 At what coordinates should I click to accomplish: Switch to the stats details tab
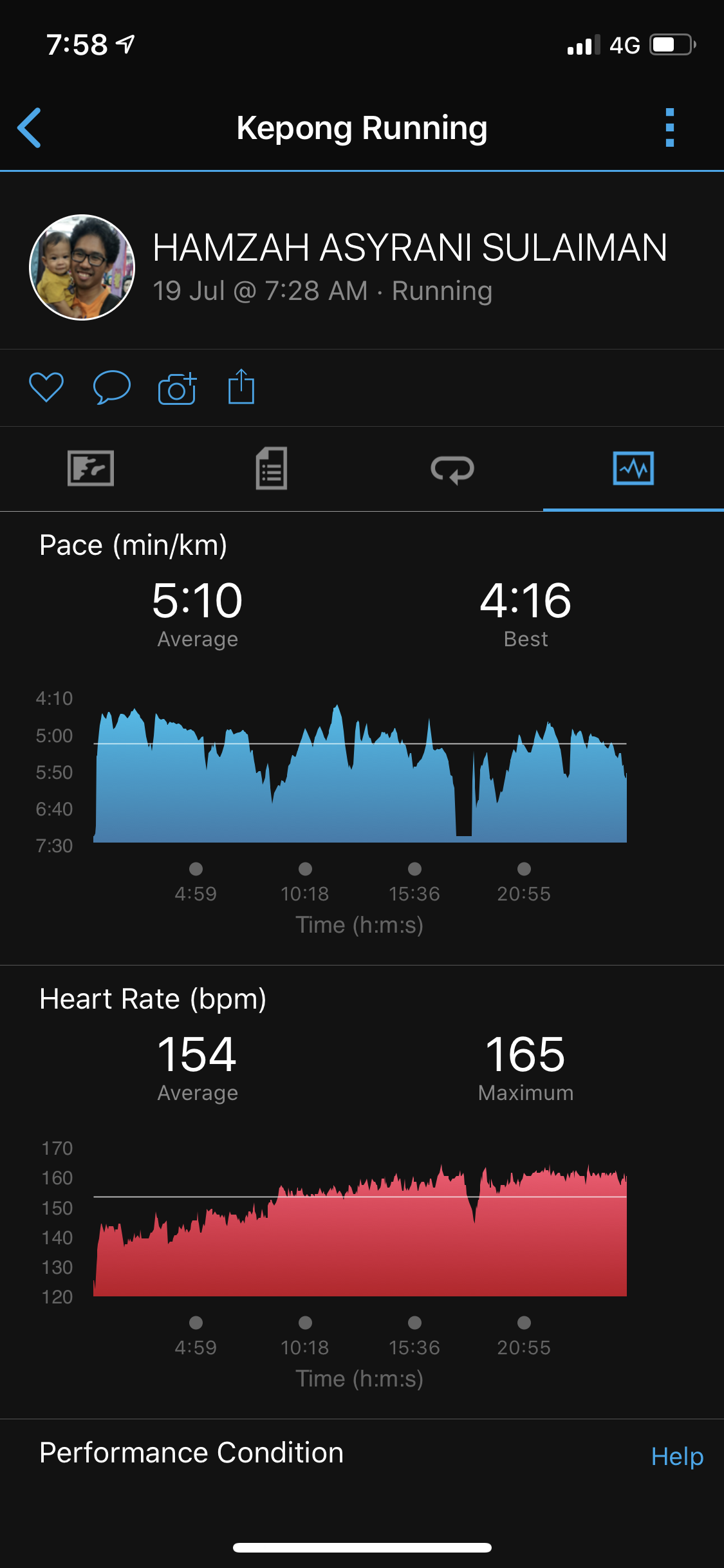pyautogui.click(x=272, y=468)
